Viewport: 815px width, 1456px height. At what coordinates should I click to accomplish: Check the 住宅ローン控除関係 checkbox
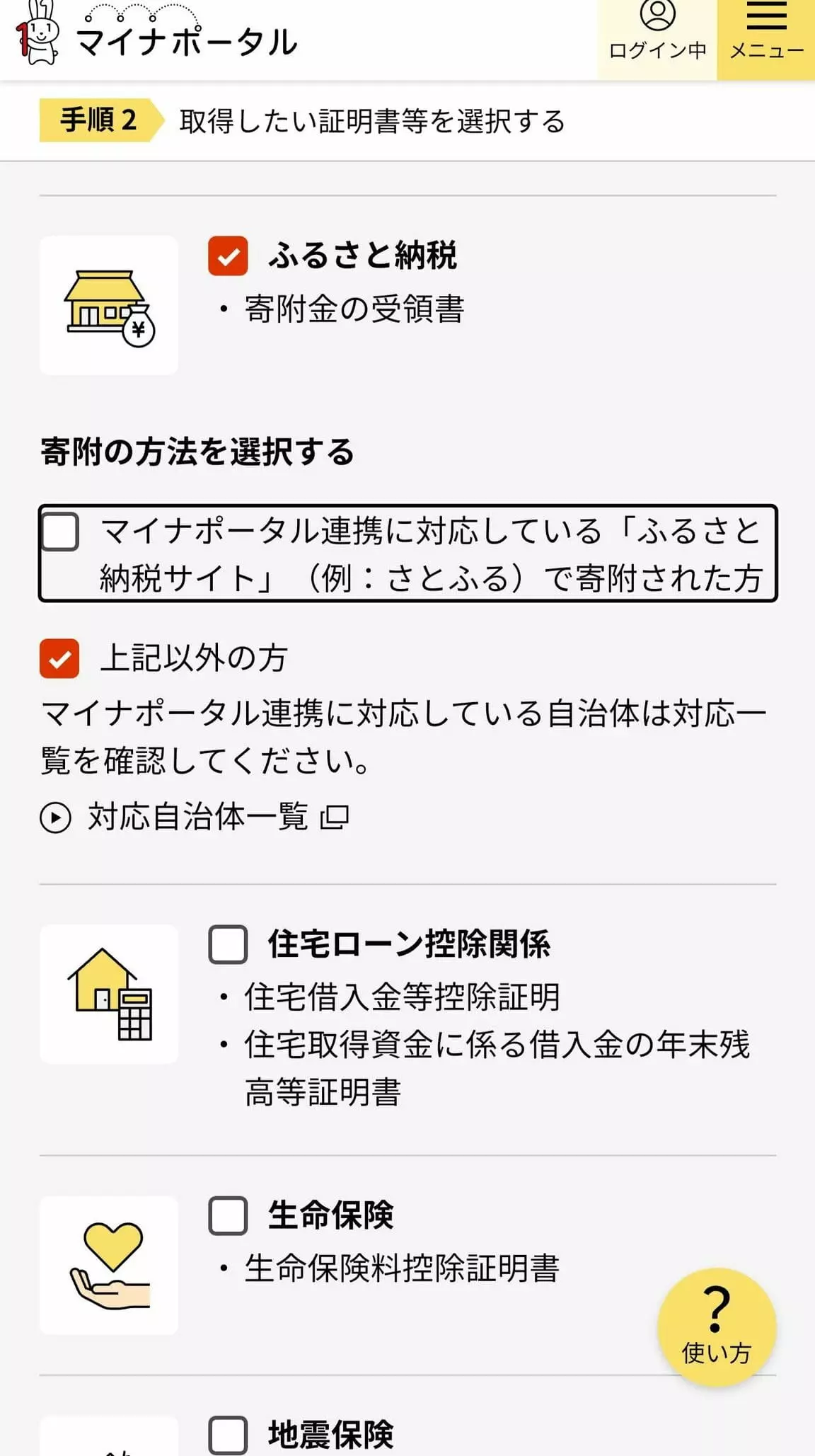point(228,944)
